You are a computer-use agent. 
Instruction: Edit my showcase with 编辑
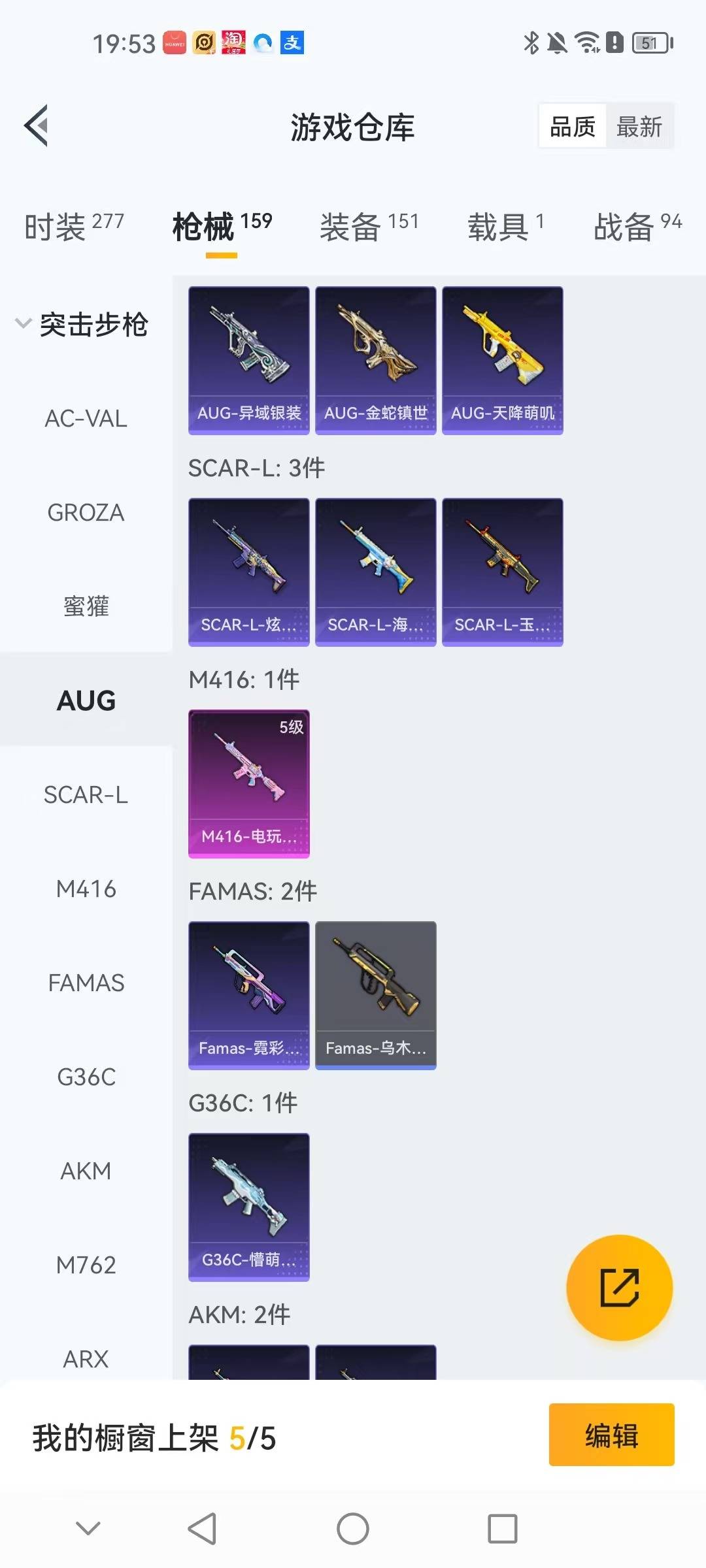coord(611,1434)
